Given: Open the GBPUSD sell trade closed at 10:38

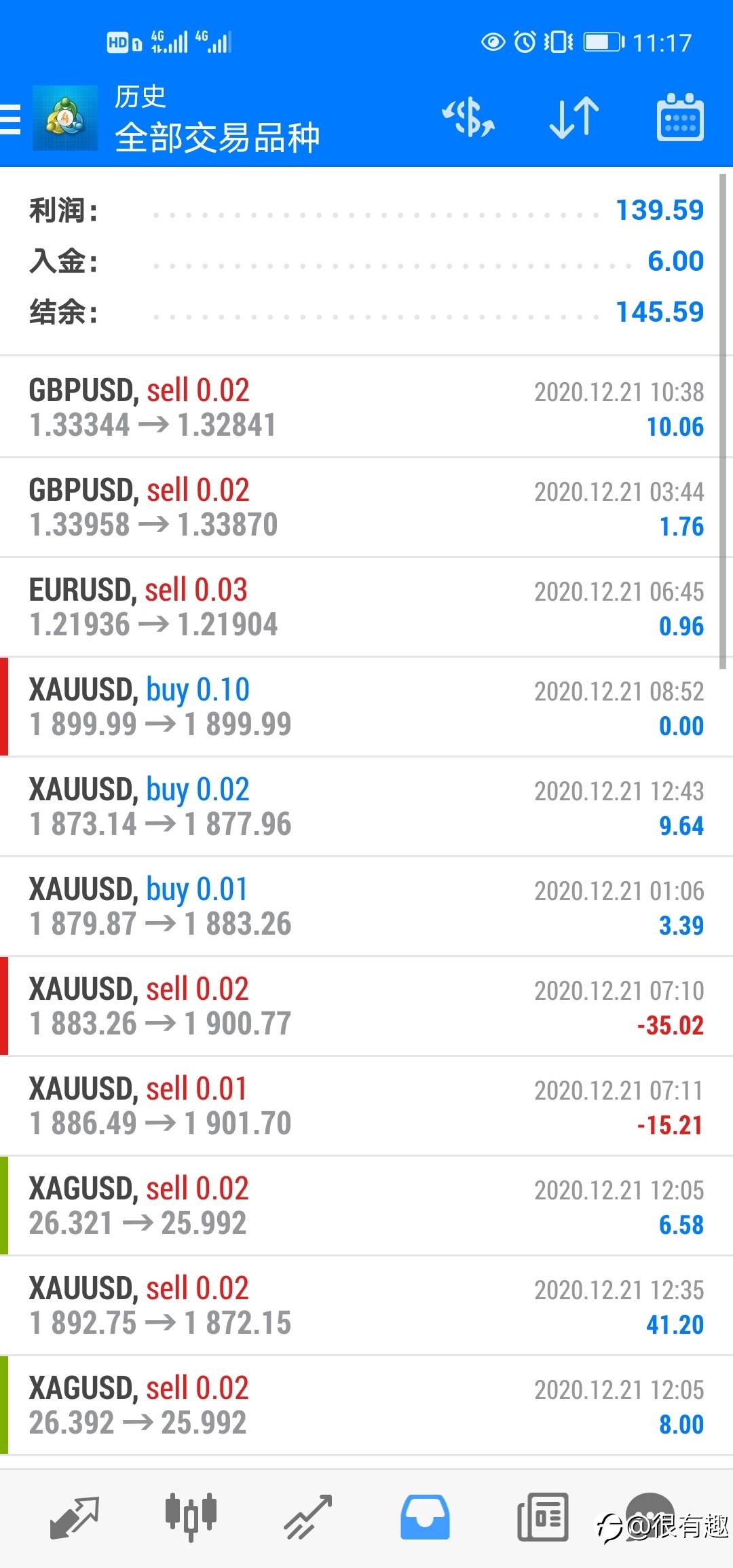Looking at the screenshot, I should (x=366, y=407).
